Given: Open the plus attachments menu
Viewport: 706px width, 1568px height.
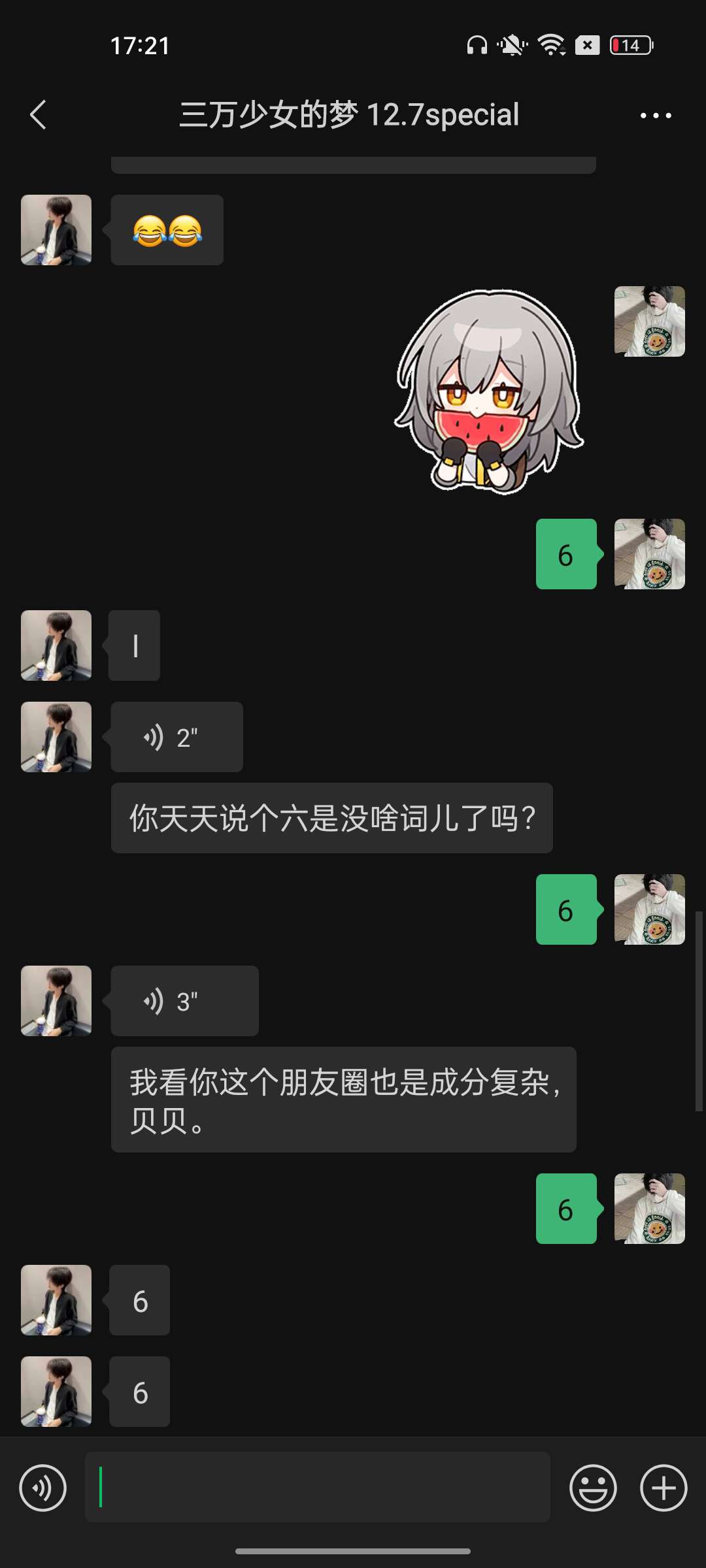Looking at the screenshot, I should click(663, 1488).
